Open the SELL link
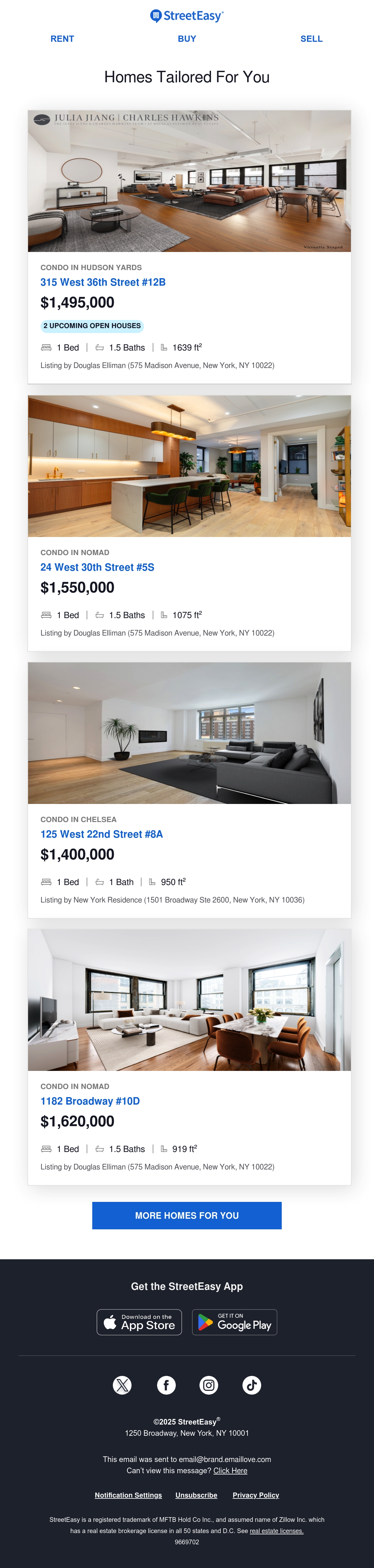This screenshot has width=374, height=1568. point(311,39)
